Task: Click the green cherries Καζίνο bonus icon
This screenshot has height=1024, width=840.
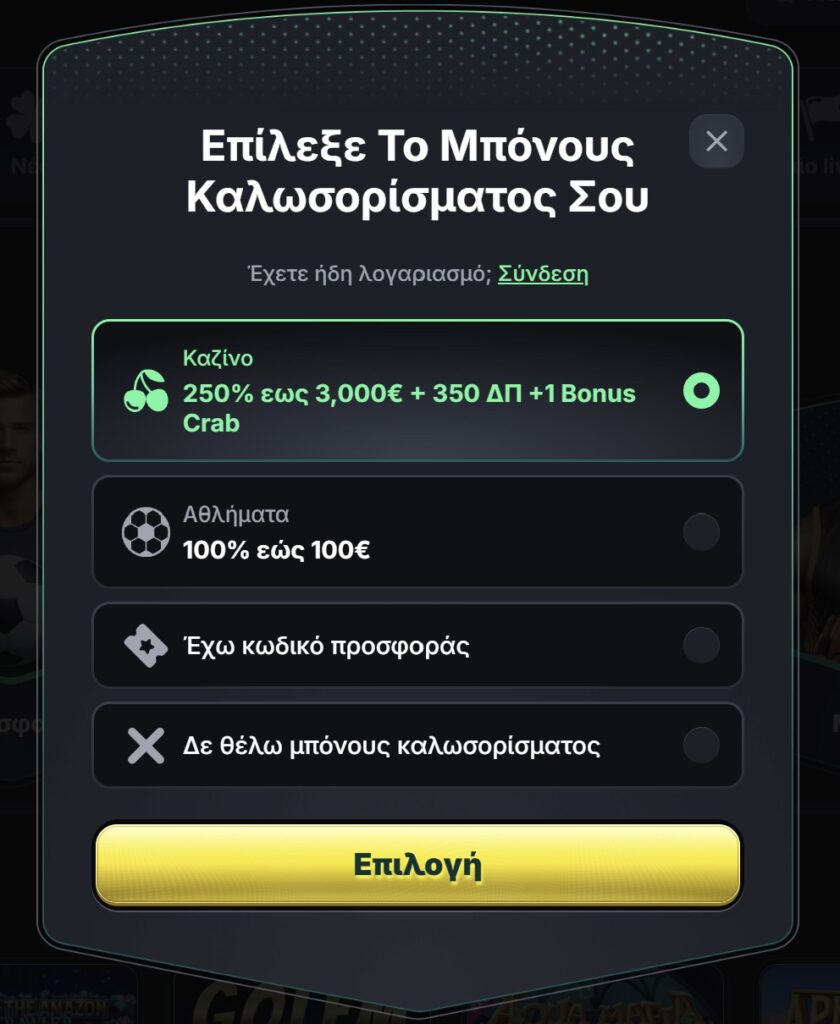Action: [145, 390]
